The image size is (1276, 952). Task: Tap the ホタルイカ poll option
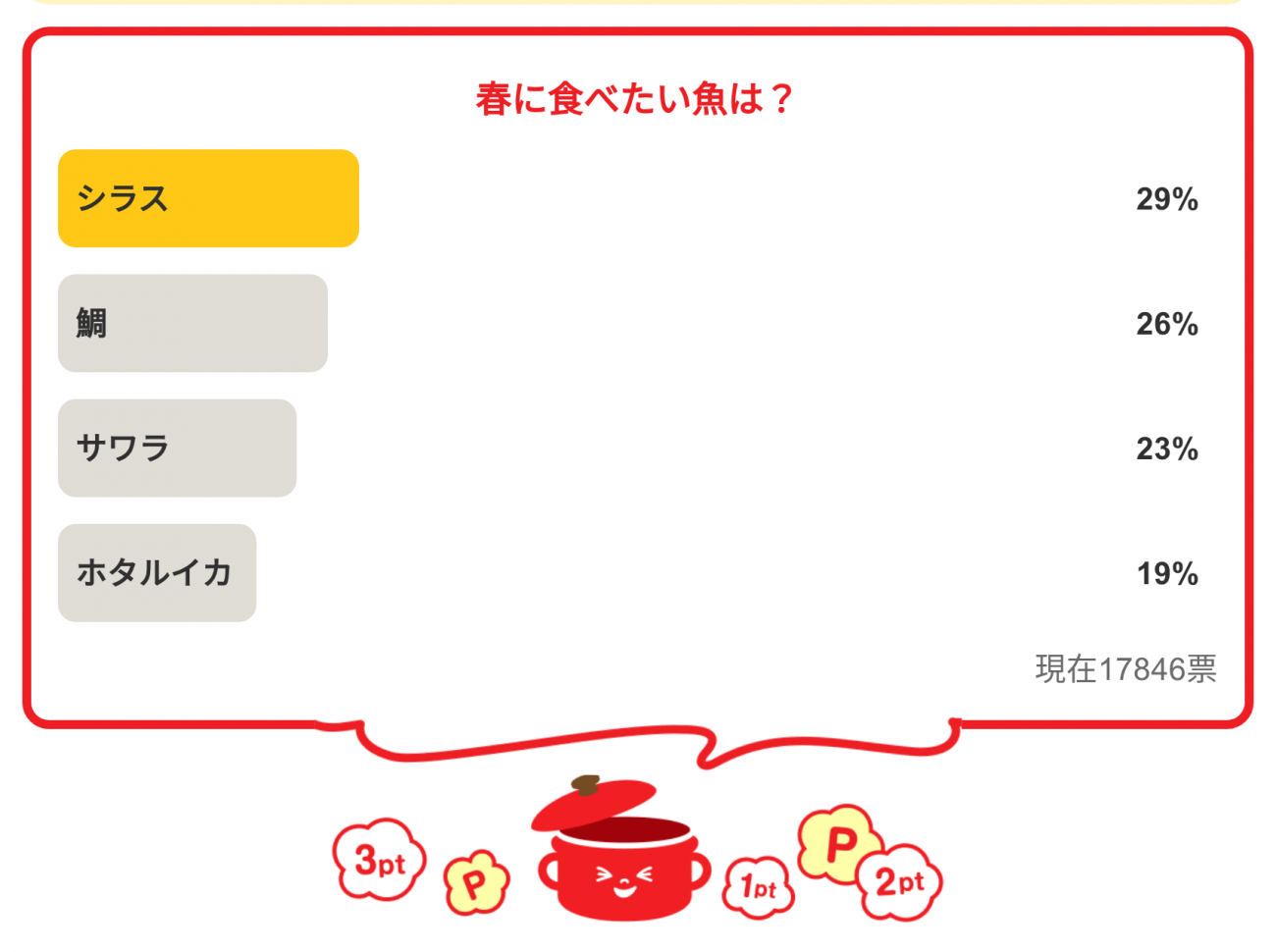pos(157,572)
